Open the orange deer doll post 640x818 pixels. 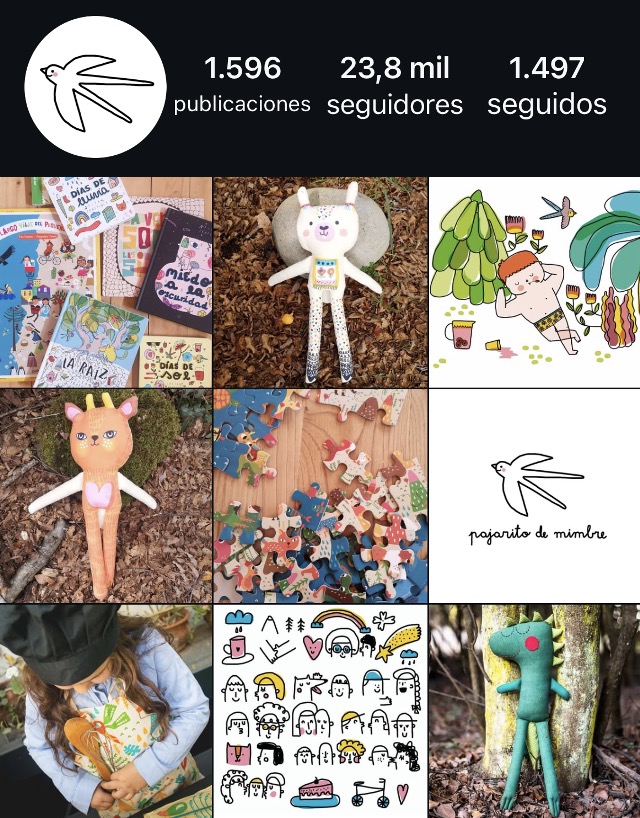[x=105, y=496]
